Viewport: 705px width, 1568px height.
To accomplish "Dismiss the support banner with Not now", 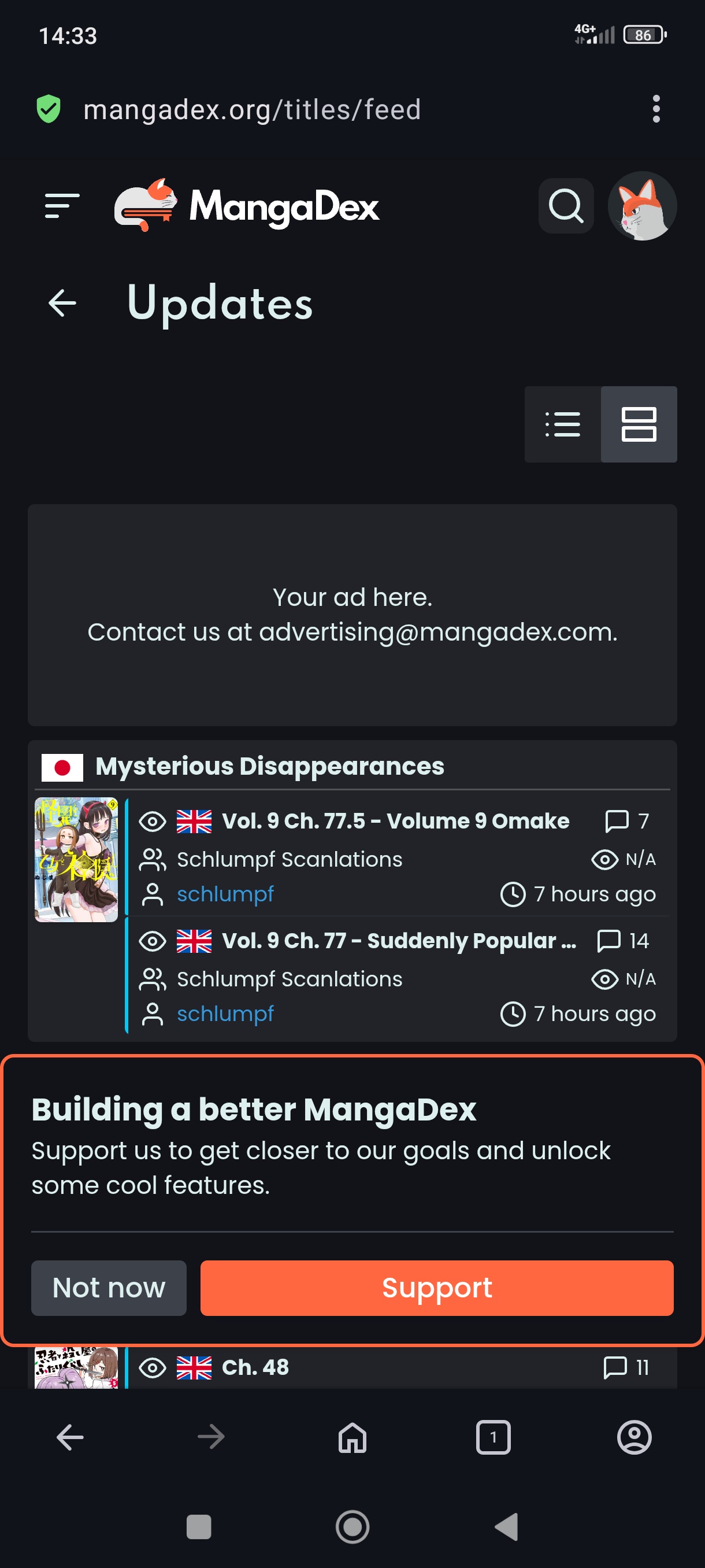I will pos(108,1288).
